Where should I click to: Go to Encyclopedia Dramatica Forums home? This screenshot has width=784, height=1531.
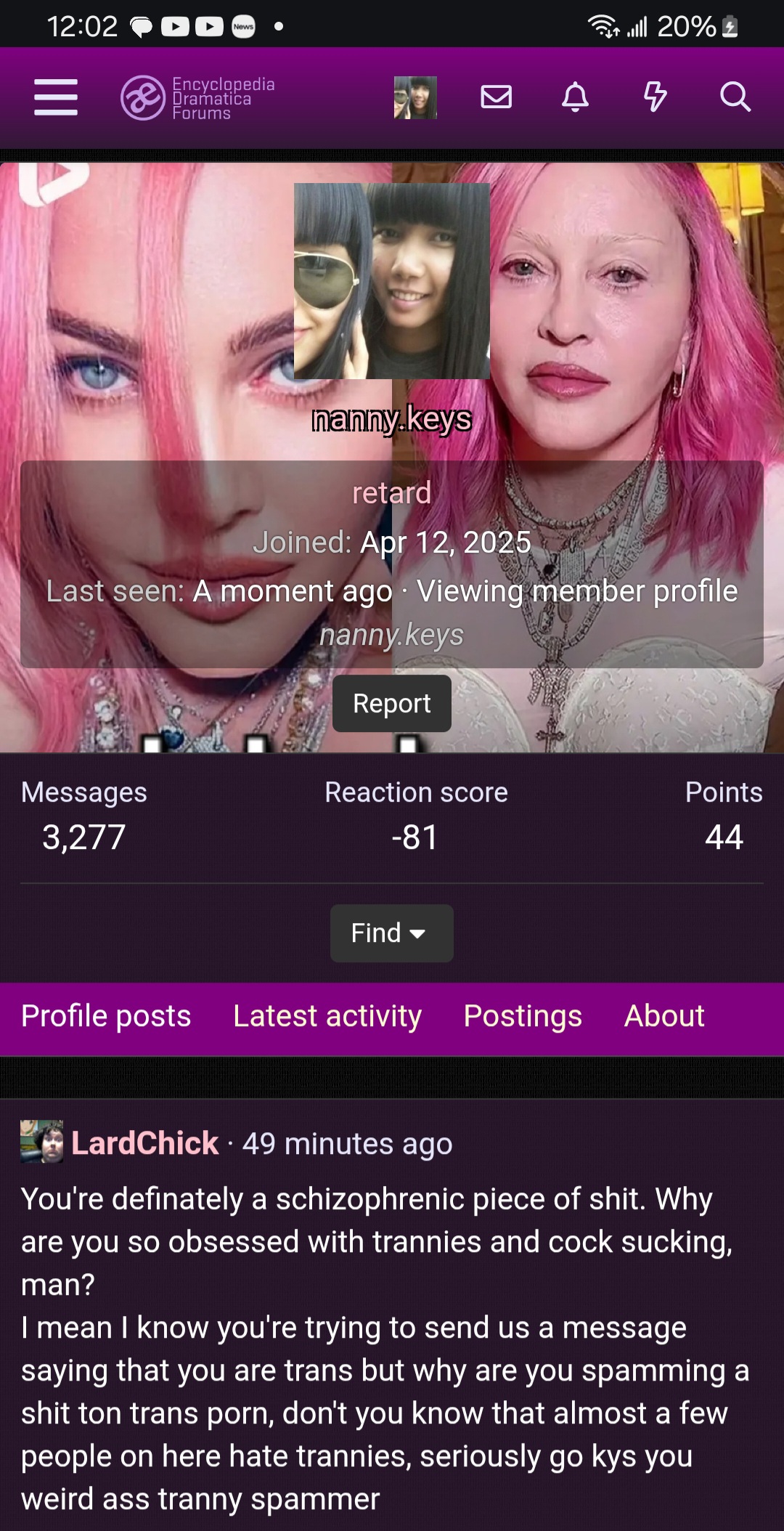tap(197, 98)
